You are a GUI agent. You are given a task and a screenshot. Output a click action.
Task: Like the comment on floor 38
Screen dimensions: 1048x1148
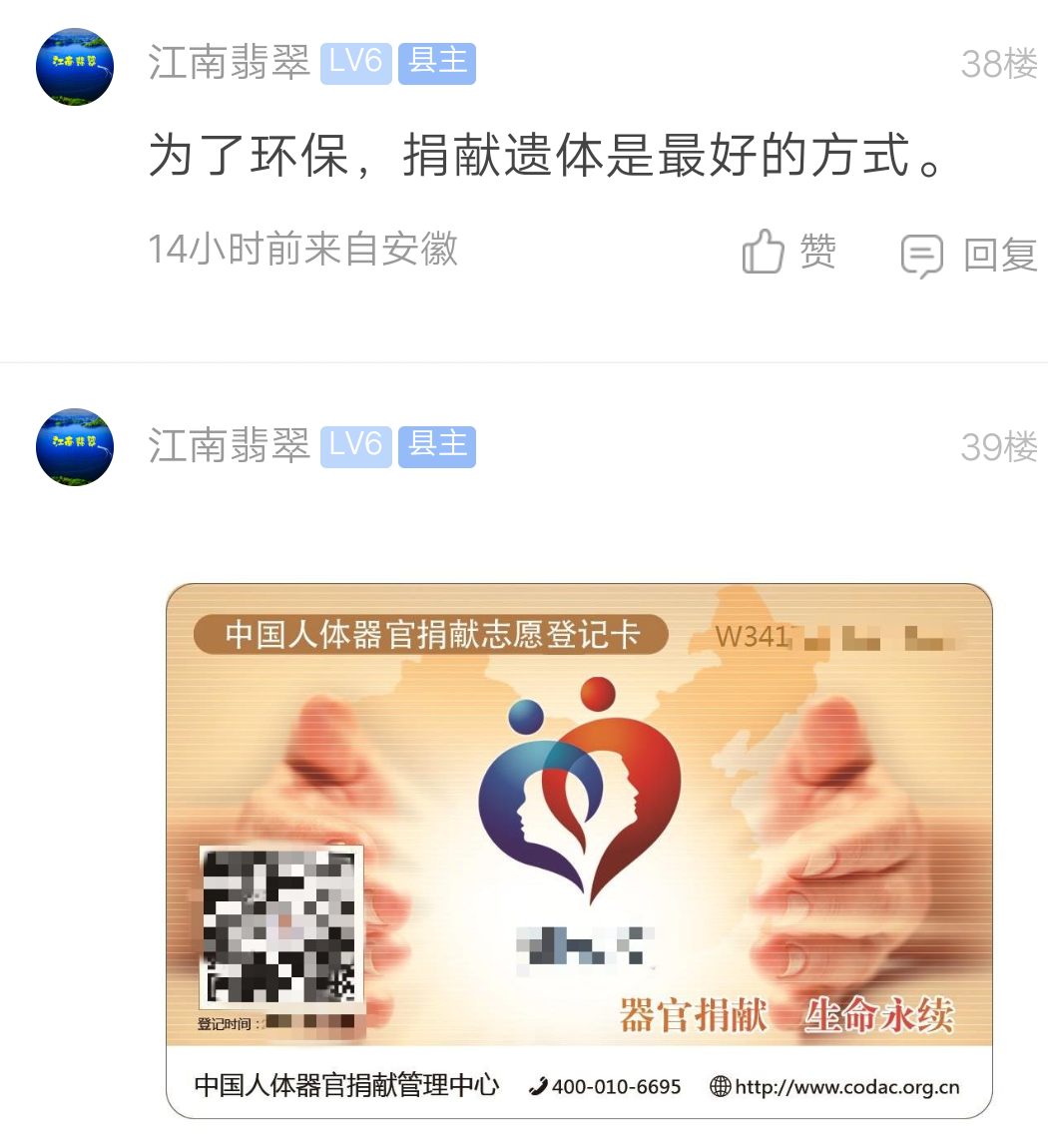pos(788,252)
